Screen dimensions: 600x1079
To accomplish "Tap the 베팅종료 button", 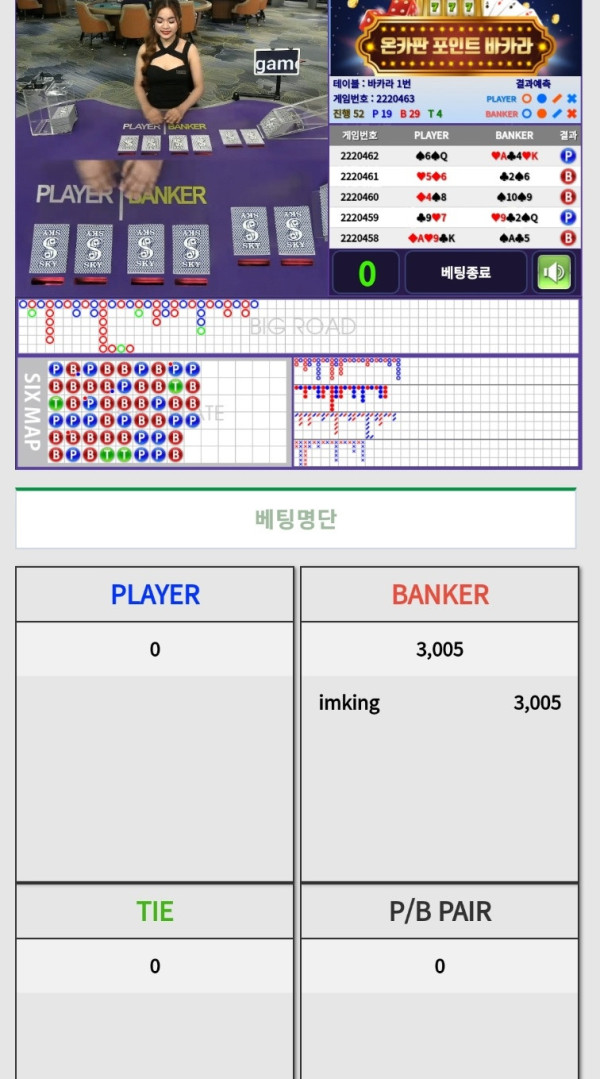I will click(465, 272).
